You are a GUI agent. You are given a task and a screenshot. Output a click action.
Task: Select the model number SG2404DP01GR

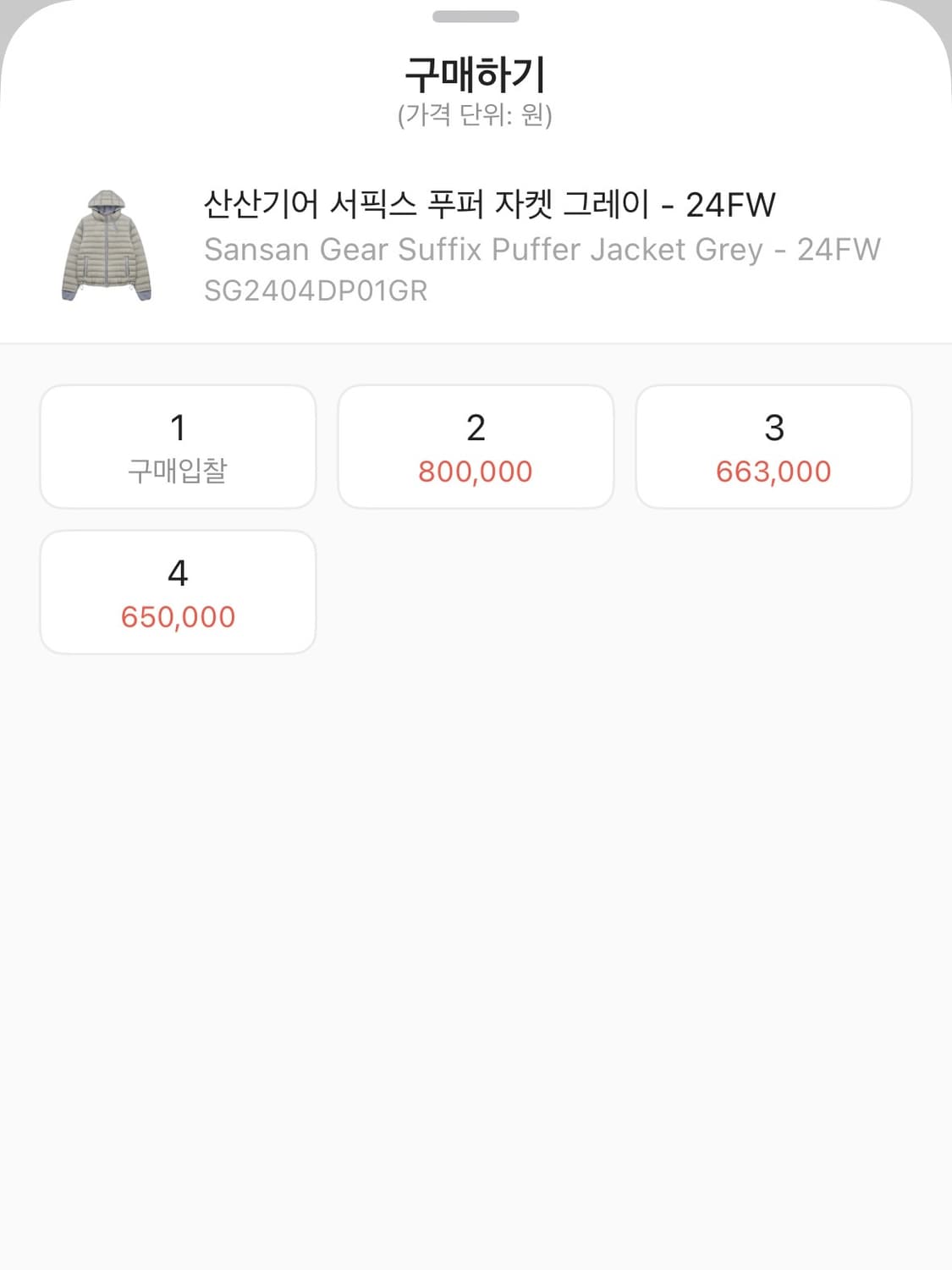[x=316, y=291]
